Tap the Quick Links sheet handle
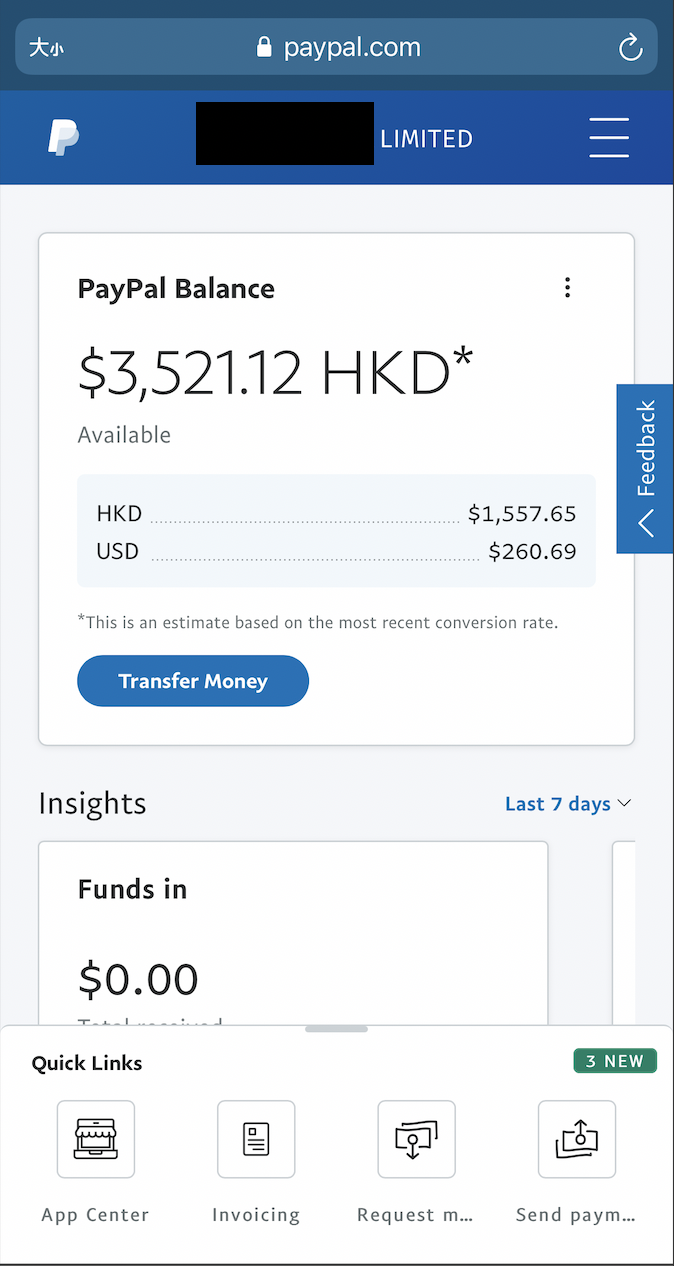The width and height of the screenshot is (674, 1266). click(x=337, y=1029)
